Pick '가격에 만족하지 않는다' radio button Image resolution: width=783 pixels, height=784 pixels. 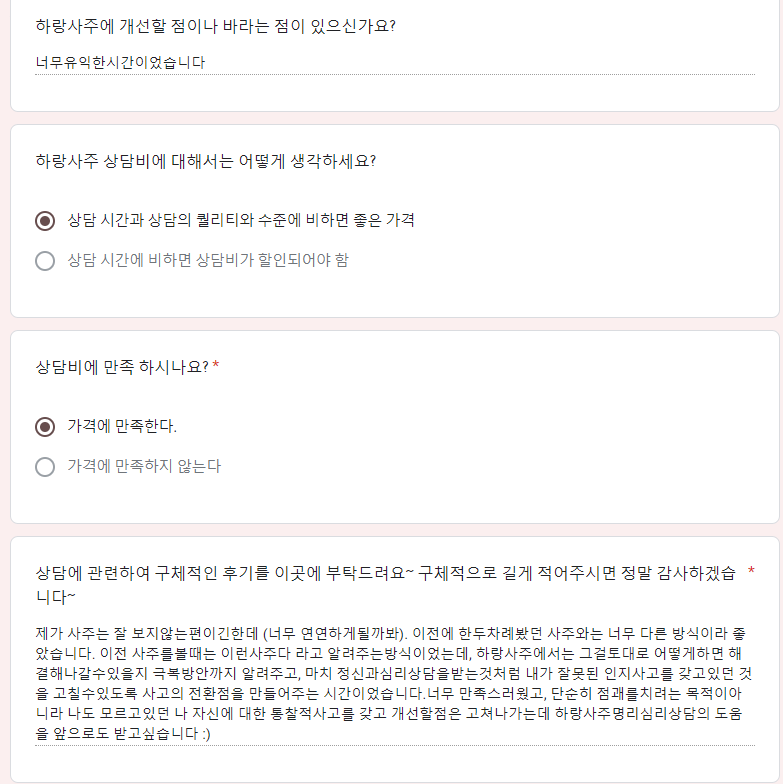45,467
